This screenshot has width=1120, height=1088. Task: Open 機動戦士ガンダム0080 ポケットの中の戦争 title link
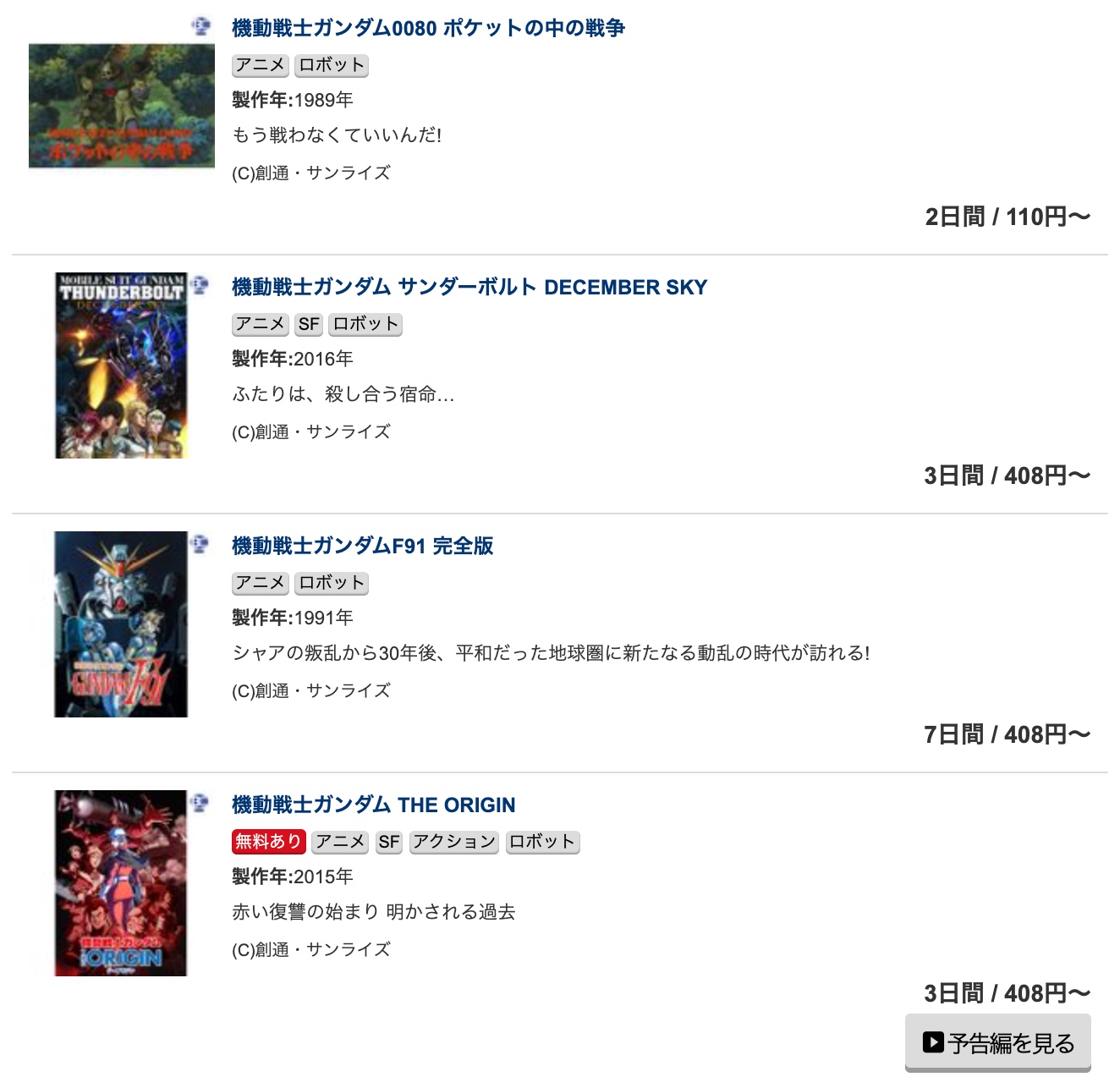(x=428, y=28)
